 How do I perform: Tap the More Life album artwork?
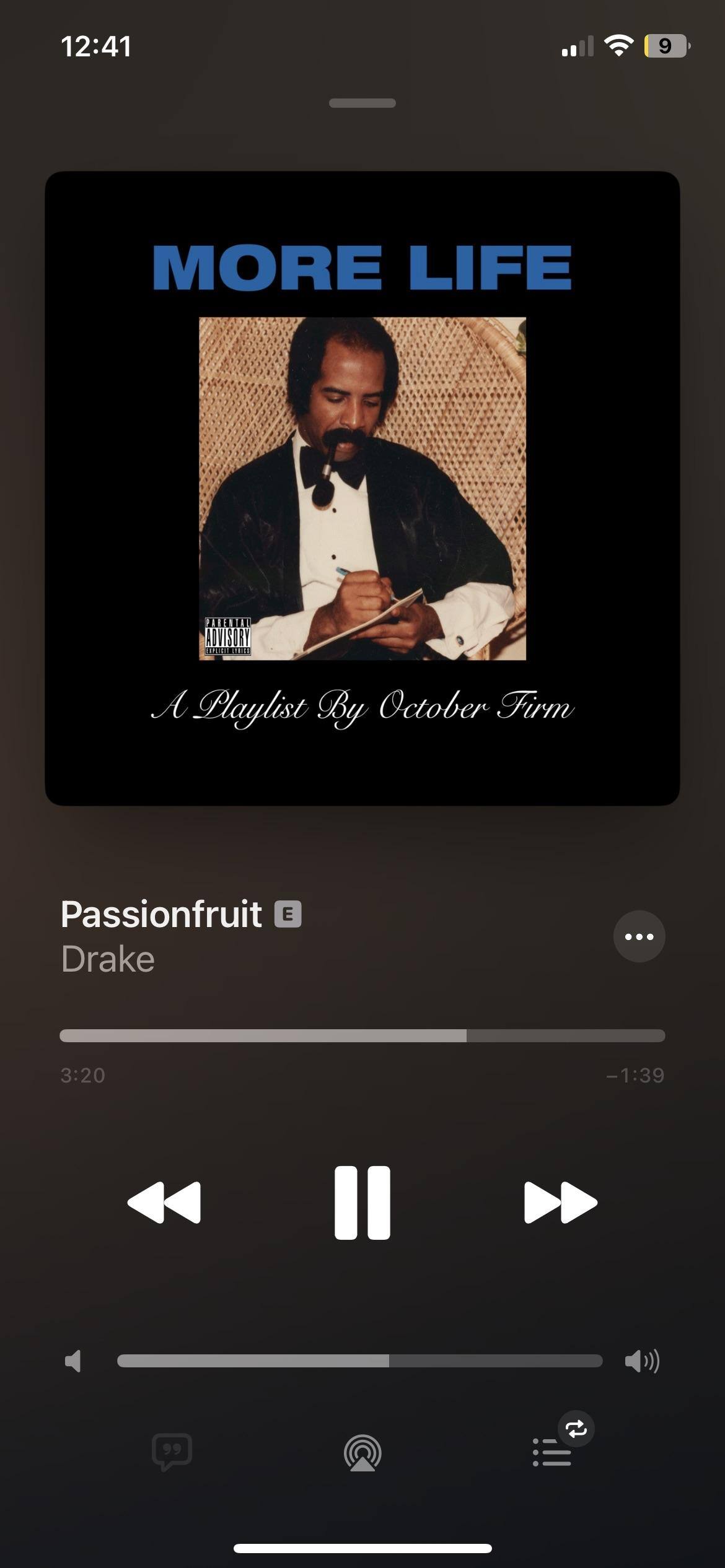tap(362, 488)
